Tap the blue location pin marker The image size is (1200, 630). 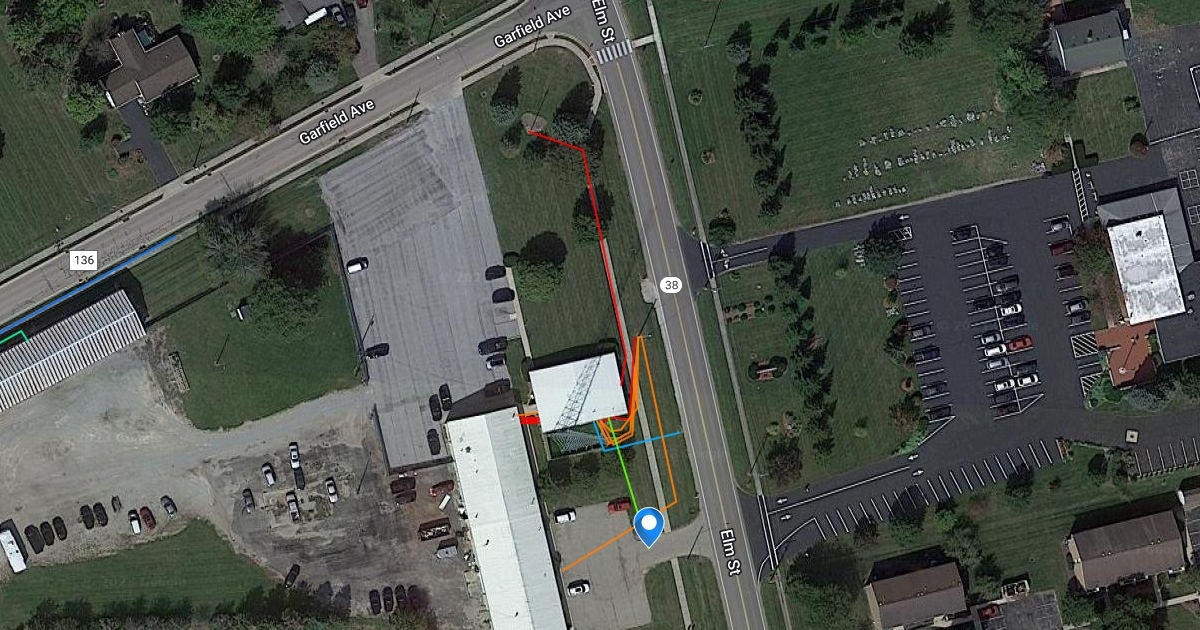[650, 524]
